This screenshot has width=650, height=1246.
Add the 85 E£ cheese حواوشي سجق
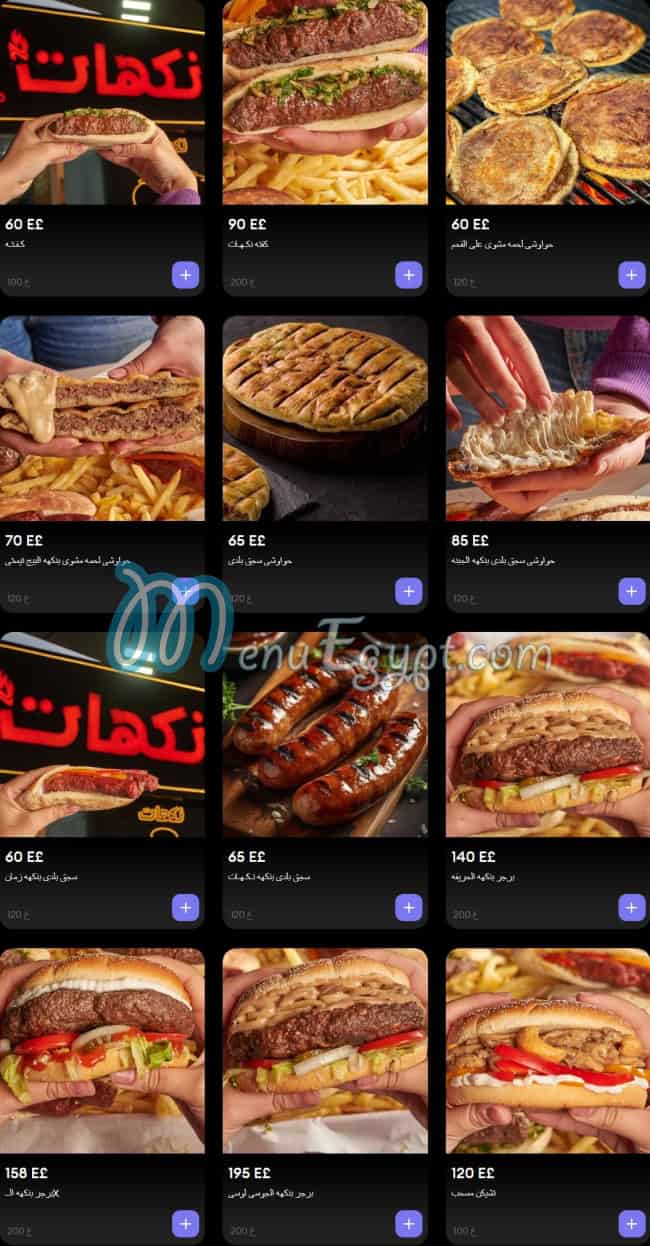(x=631, y=591)
